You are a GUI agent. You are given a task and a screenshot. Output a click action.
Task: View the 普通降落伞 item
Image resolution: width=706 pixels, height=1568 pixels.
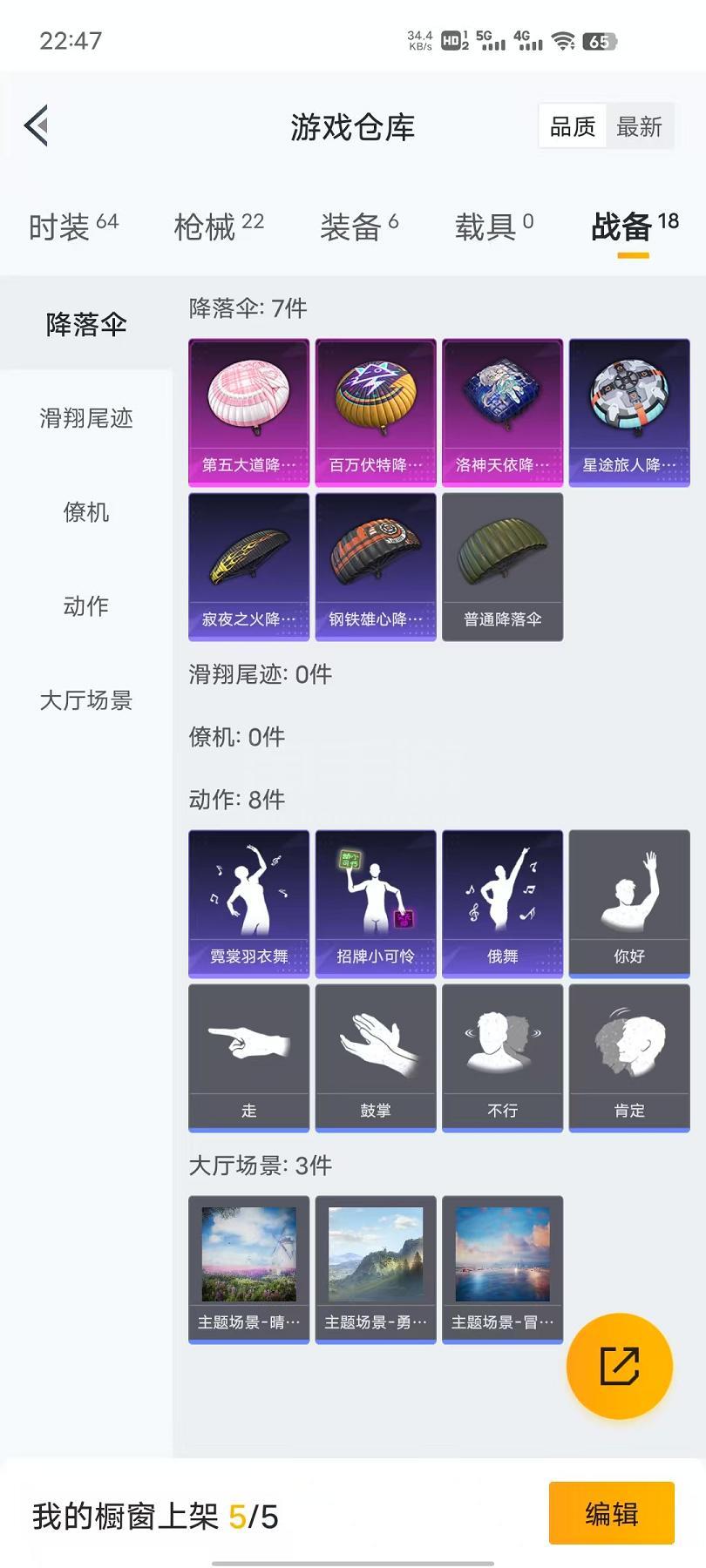(503, 567)
